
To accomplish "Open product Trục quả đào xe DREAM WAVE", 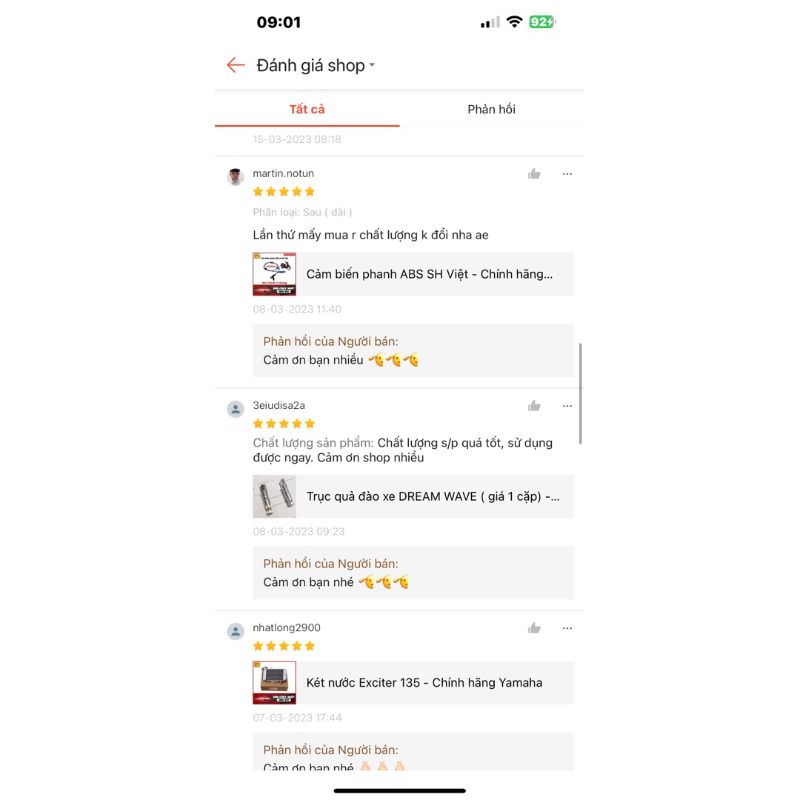I will tap(413, 496).
